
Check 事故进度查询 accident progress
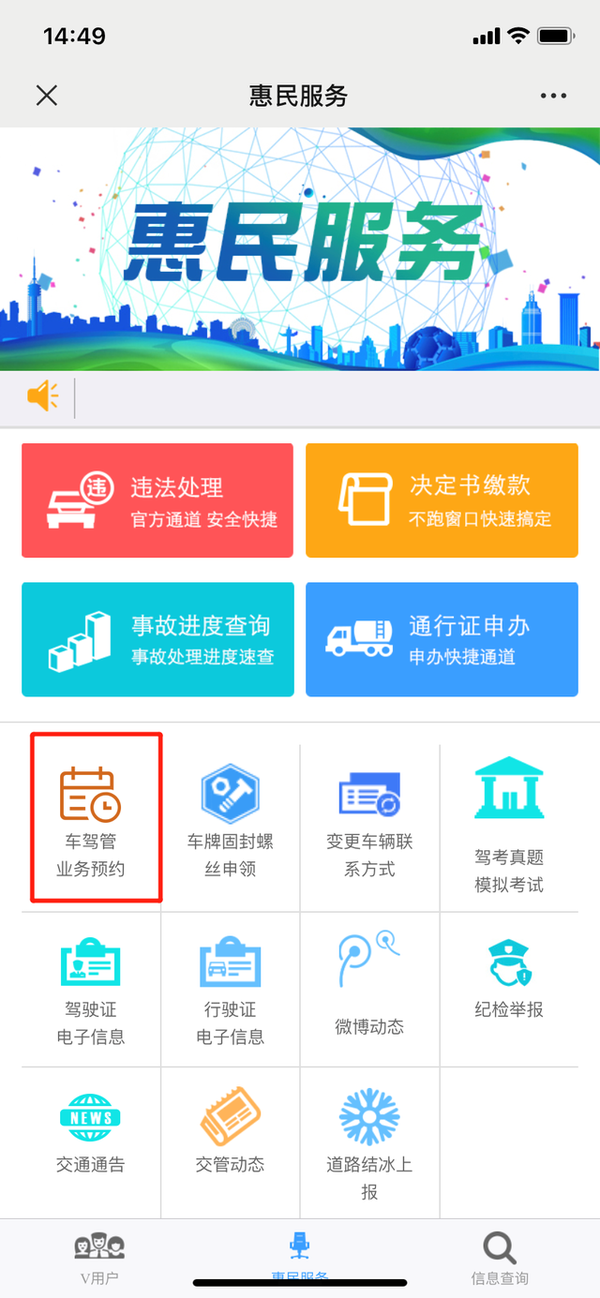coord(157,639)
